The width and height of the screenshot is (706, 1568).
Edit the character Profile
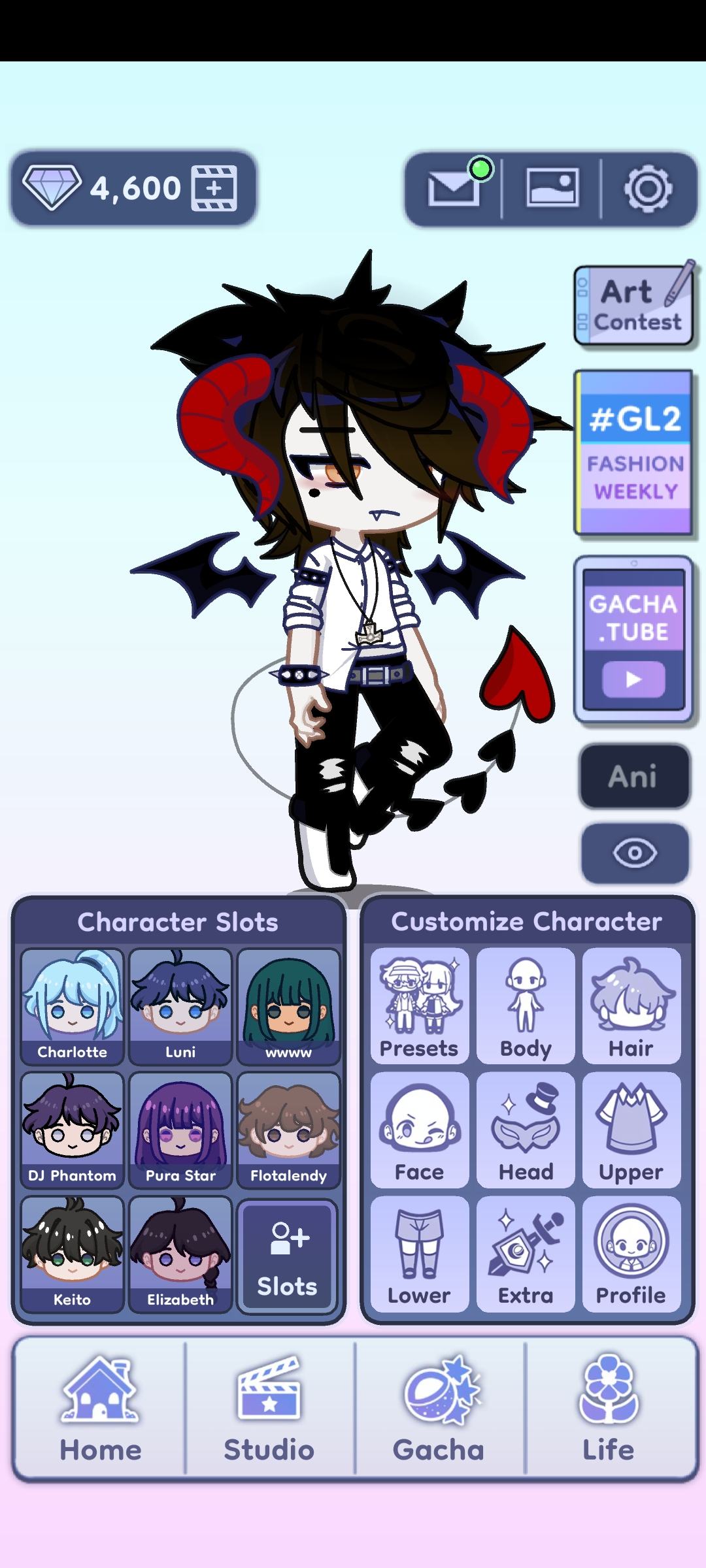click(631, 1253)
